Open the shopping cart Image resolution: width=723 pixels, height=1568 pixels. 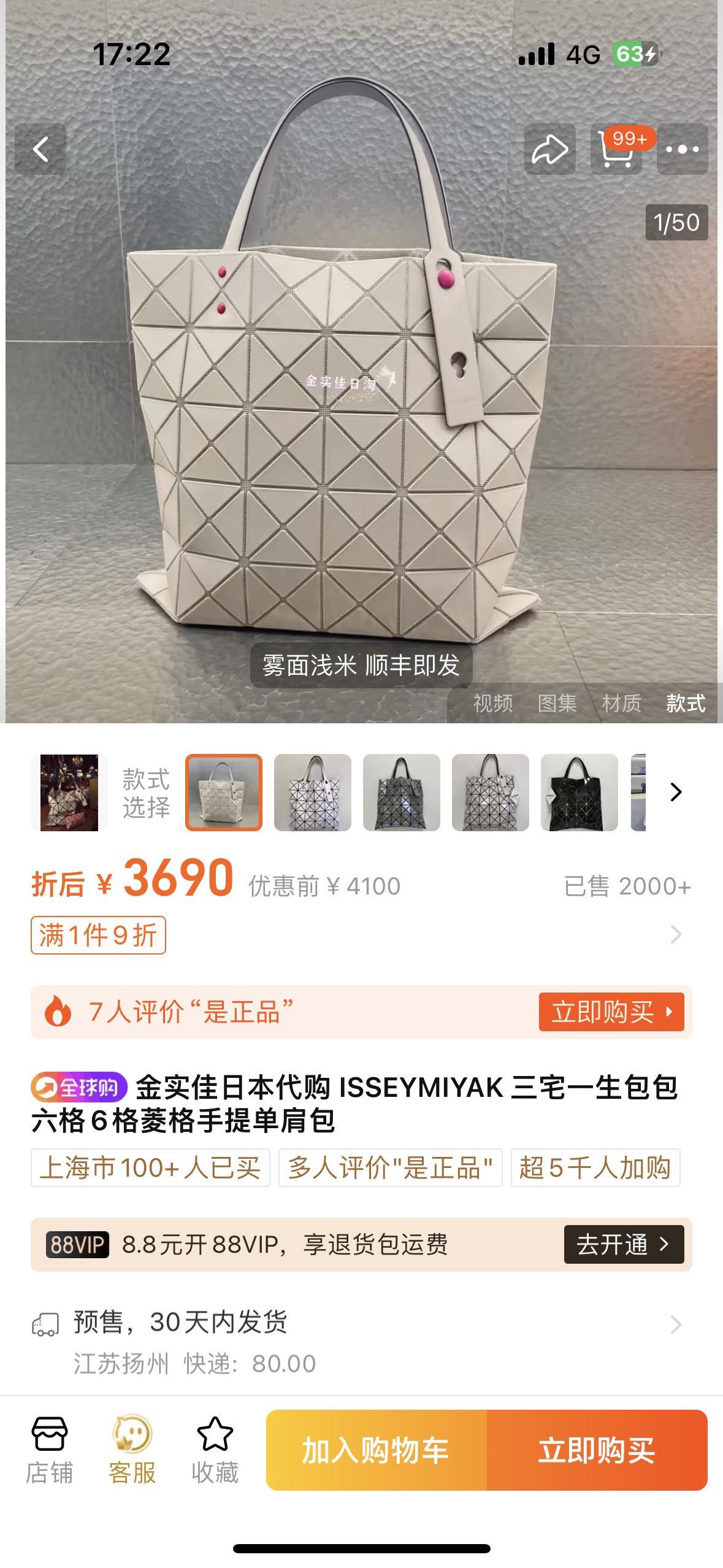[616, 149]
